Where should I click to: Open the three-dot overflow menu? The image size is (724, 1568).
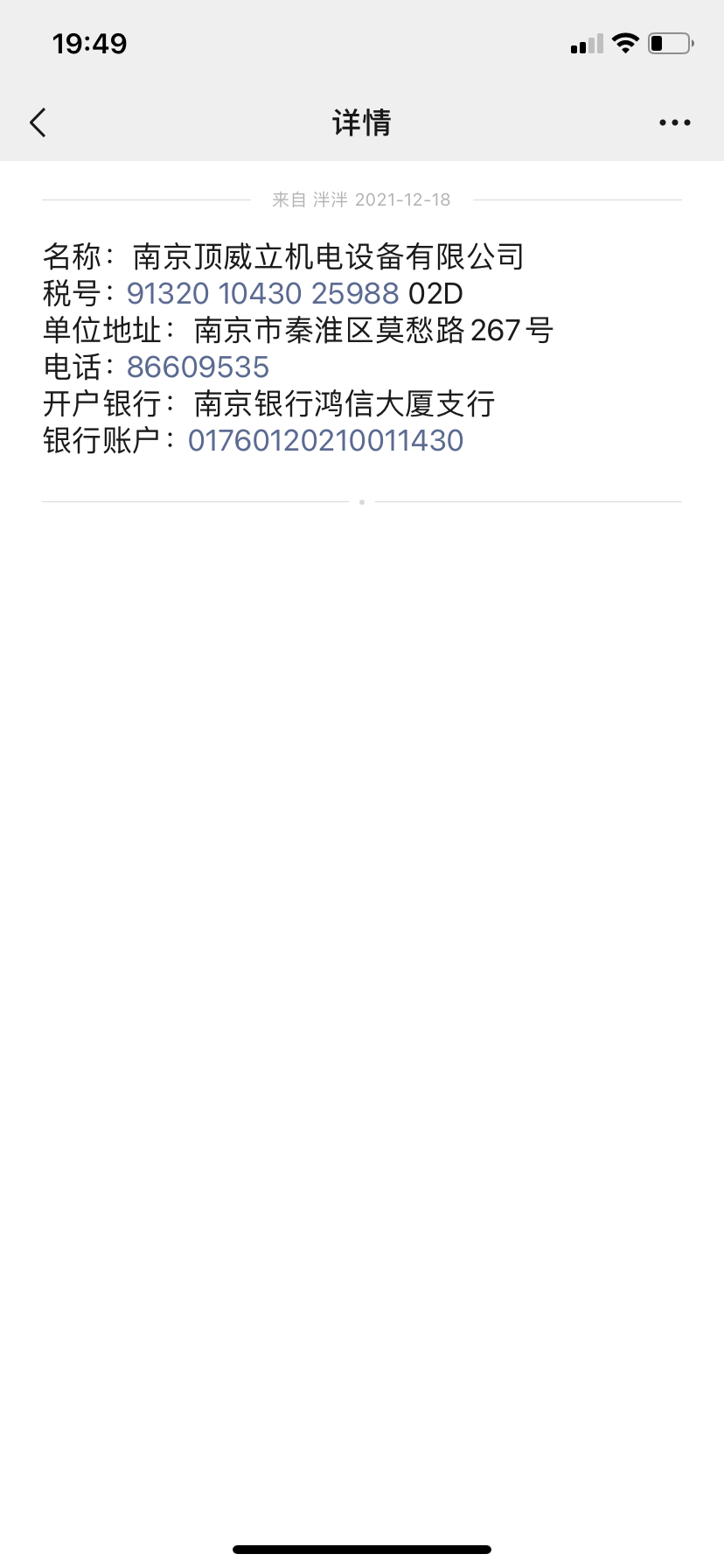point(674,122)
